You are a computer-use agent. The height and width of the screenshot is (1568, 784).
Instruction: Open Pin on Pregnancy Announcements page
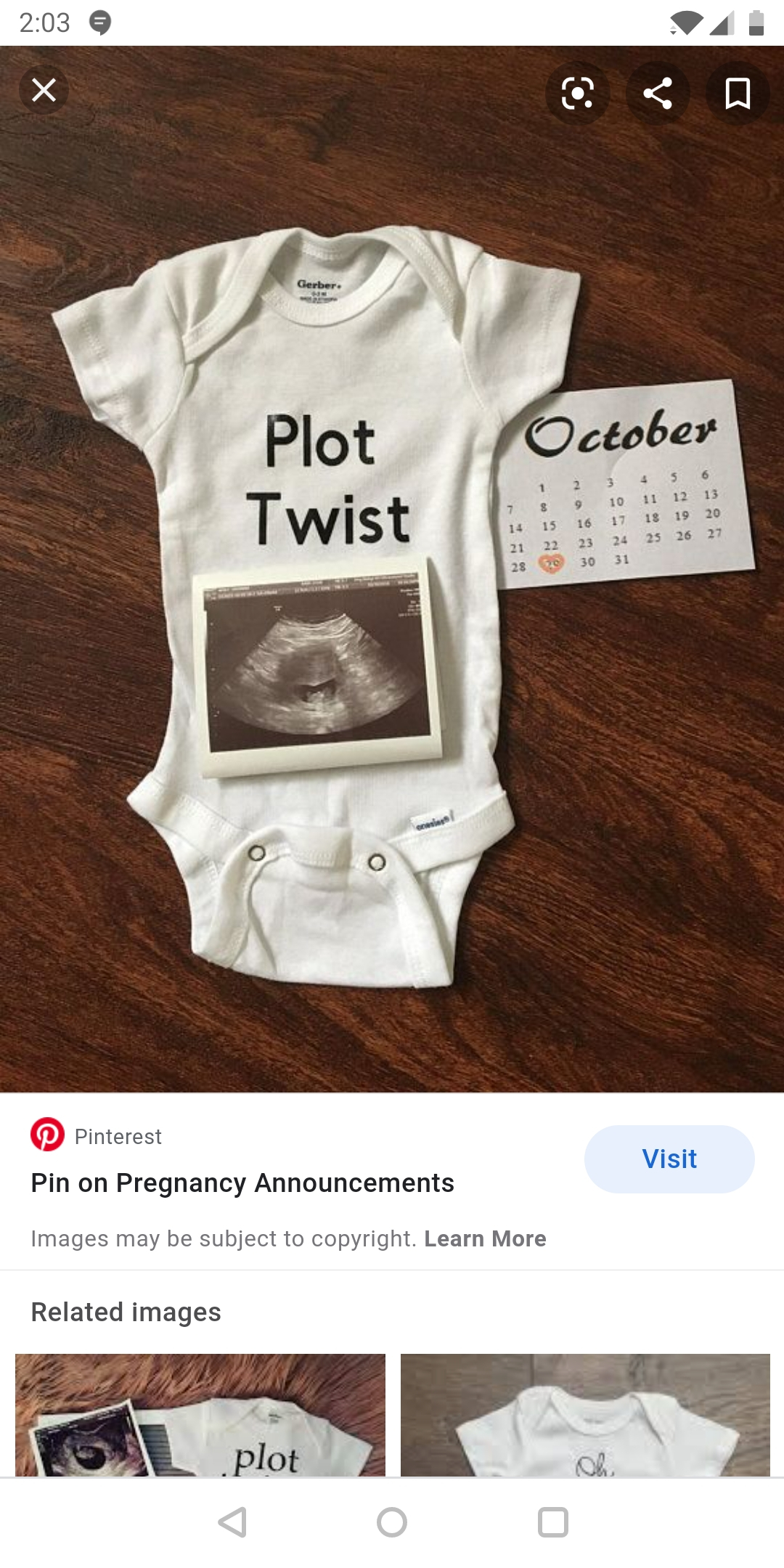point(242,1183)
